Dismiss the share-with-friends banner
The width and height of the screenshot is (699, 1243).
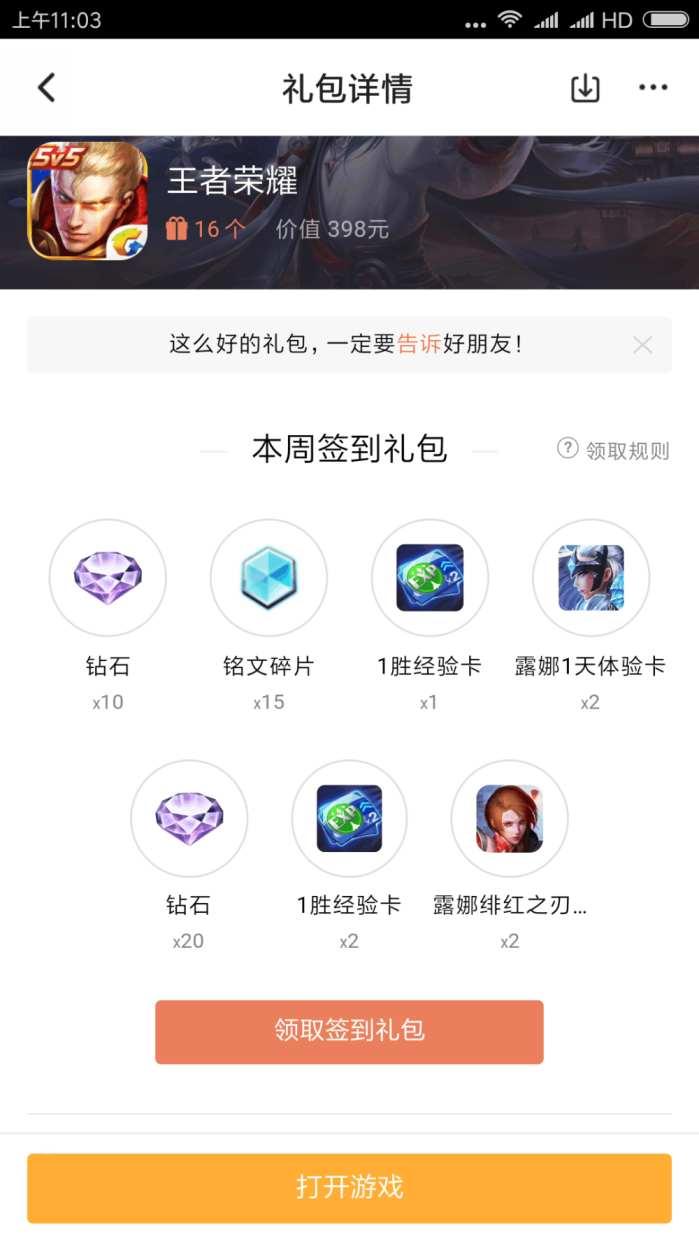coord(643,345)
